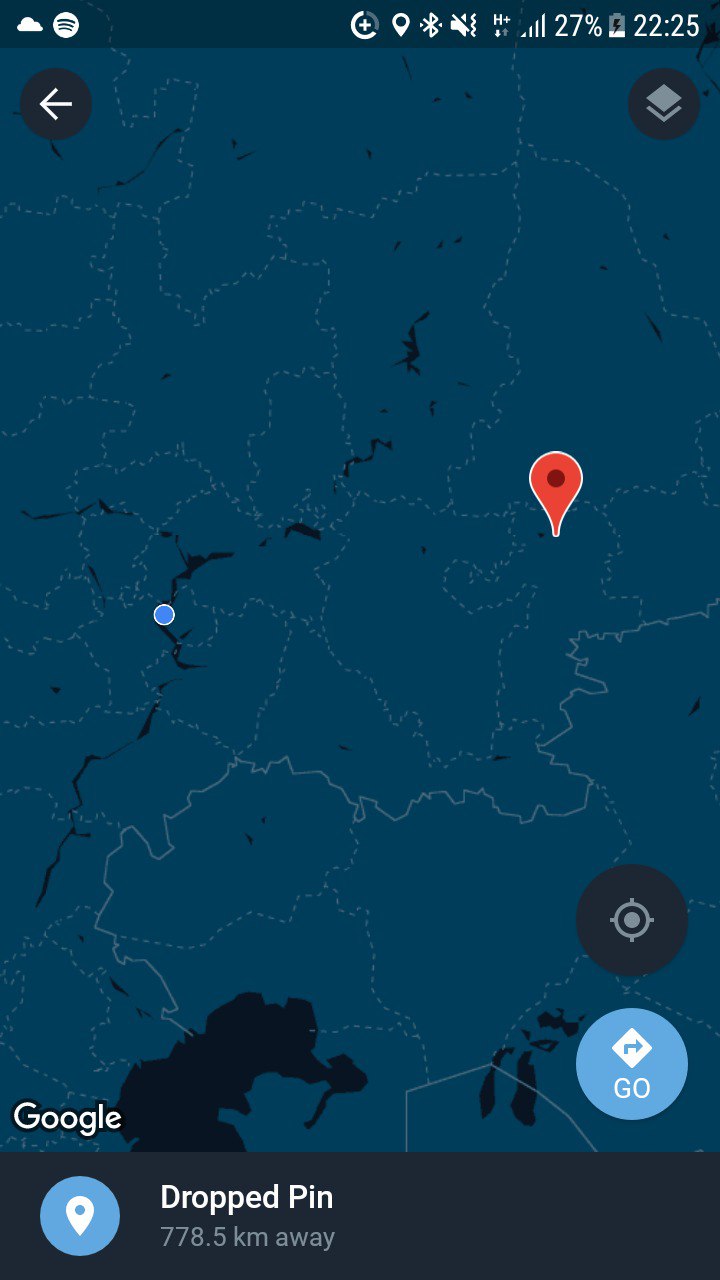
Task: Center map on my current location
Action: pyautogui.click(x=631, y=920)
